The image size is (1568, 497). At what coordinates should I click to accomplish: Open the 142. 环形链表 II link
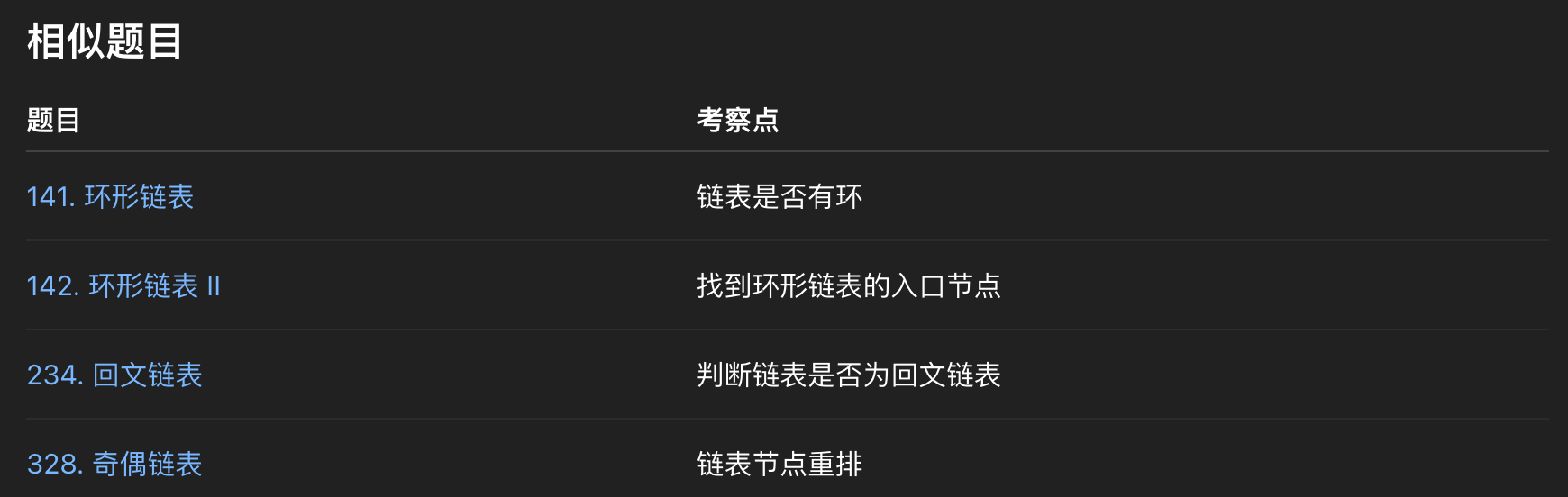tap(123, 285)
